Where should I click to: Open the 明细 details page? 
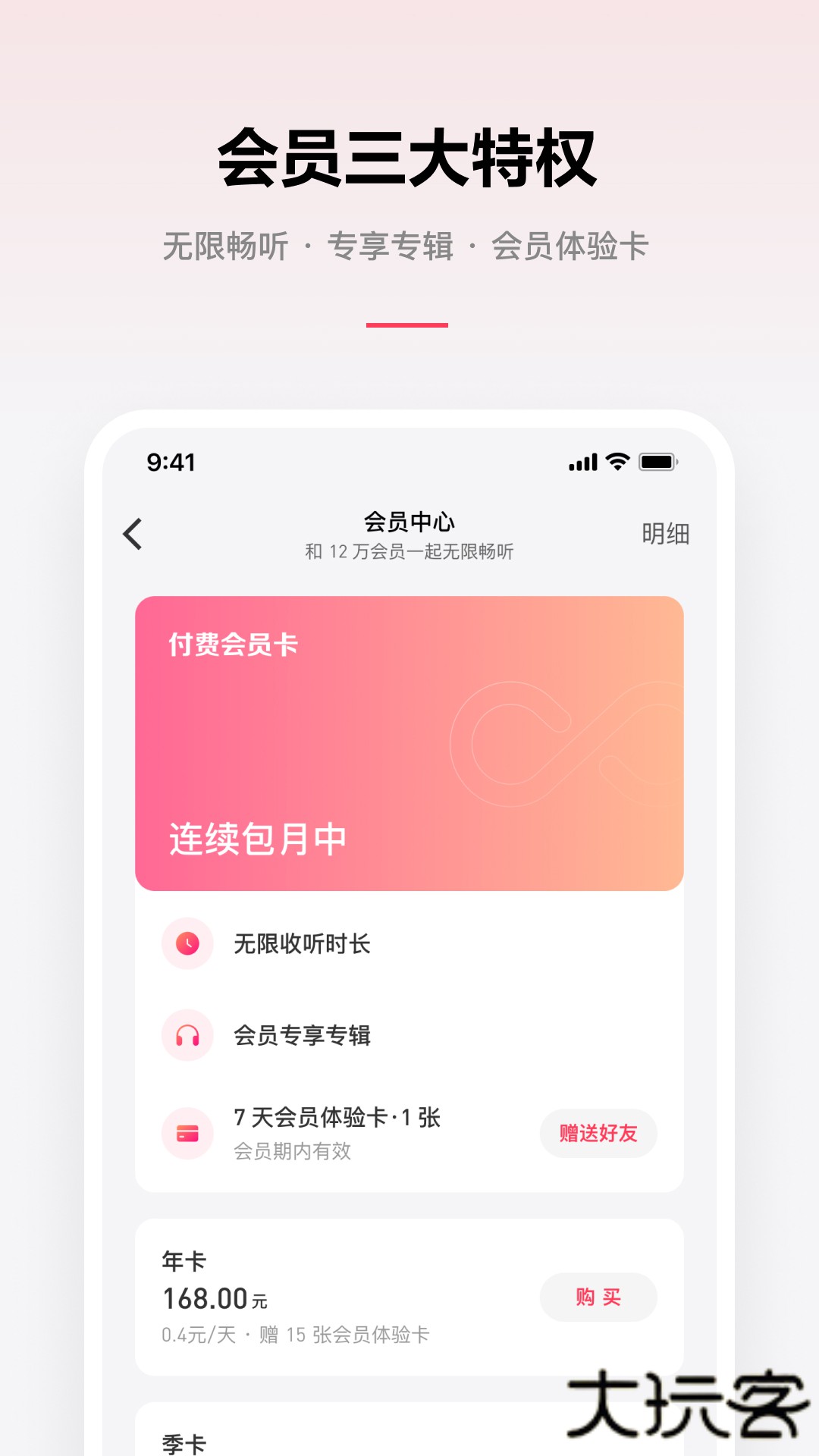665,534
